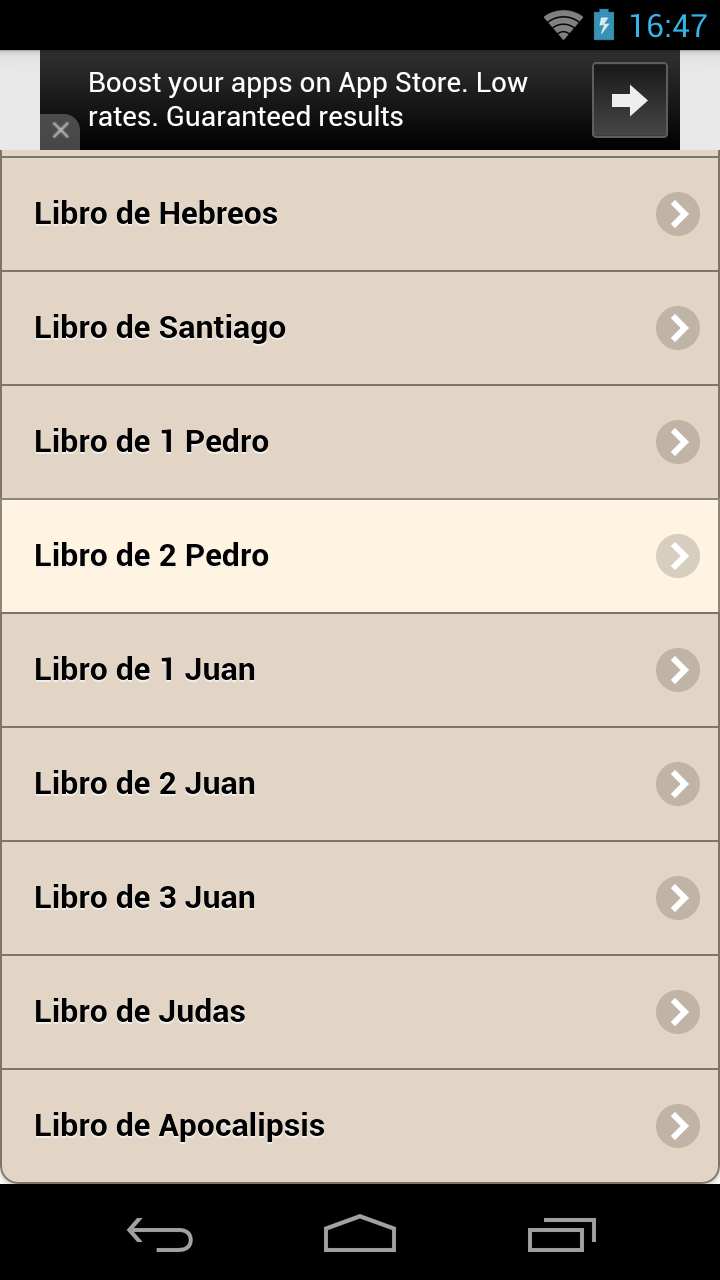Open Libro de Hebreos
Screen dimensions: 720x1280
point(360,214)
